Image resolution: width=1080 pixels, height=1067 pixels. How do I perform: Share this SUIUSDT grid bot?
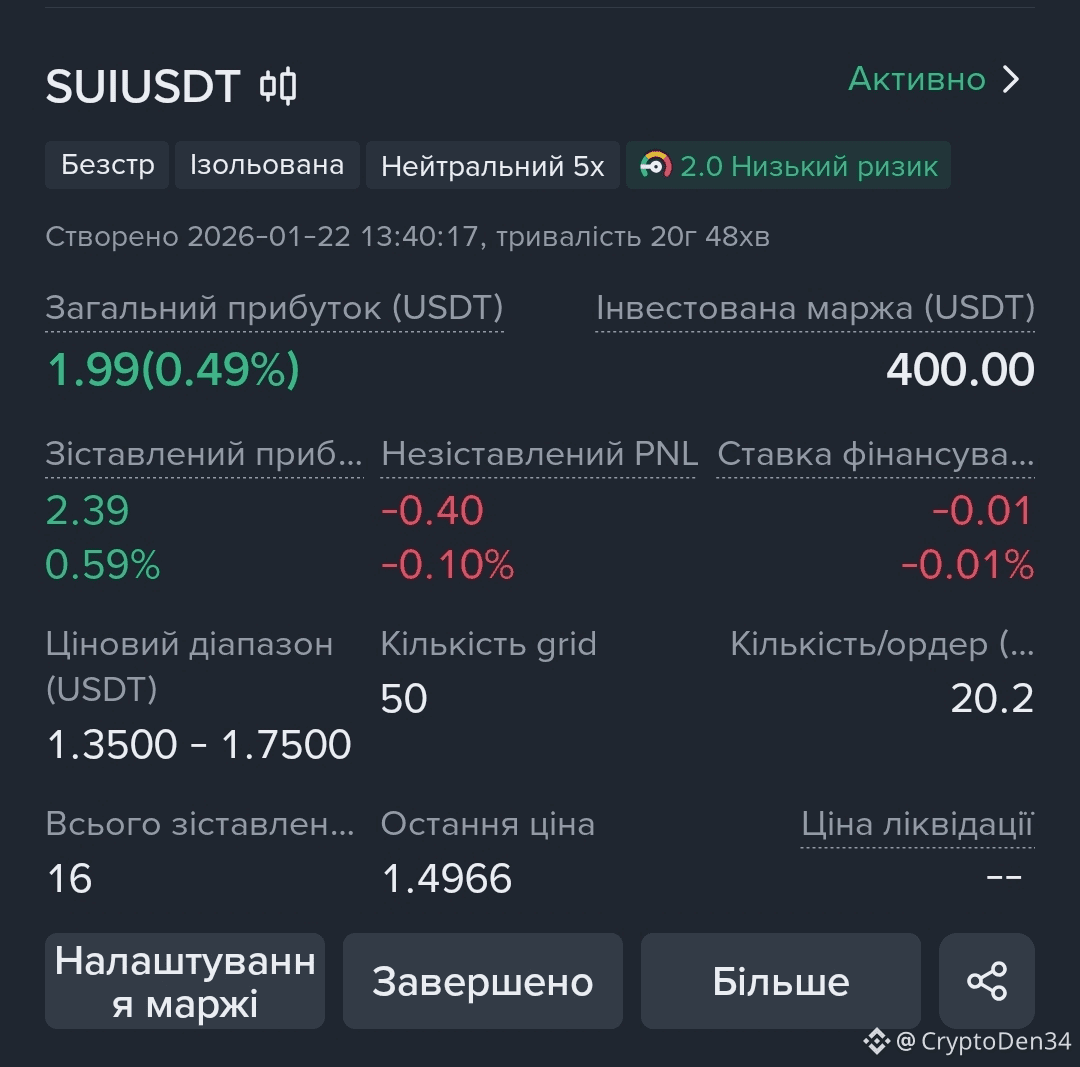pos(986,981)
